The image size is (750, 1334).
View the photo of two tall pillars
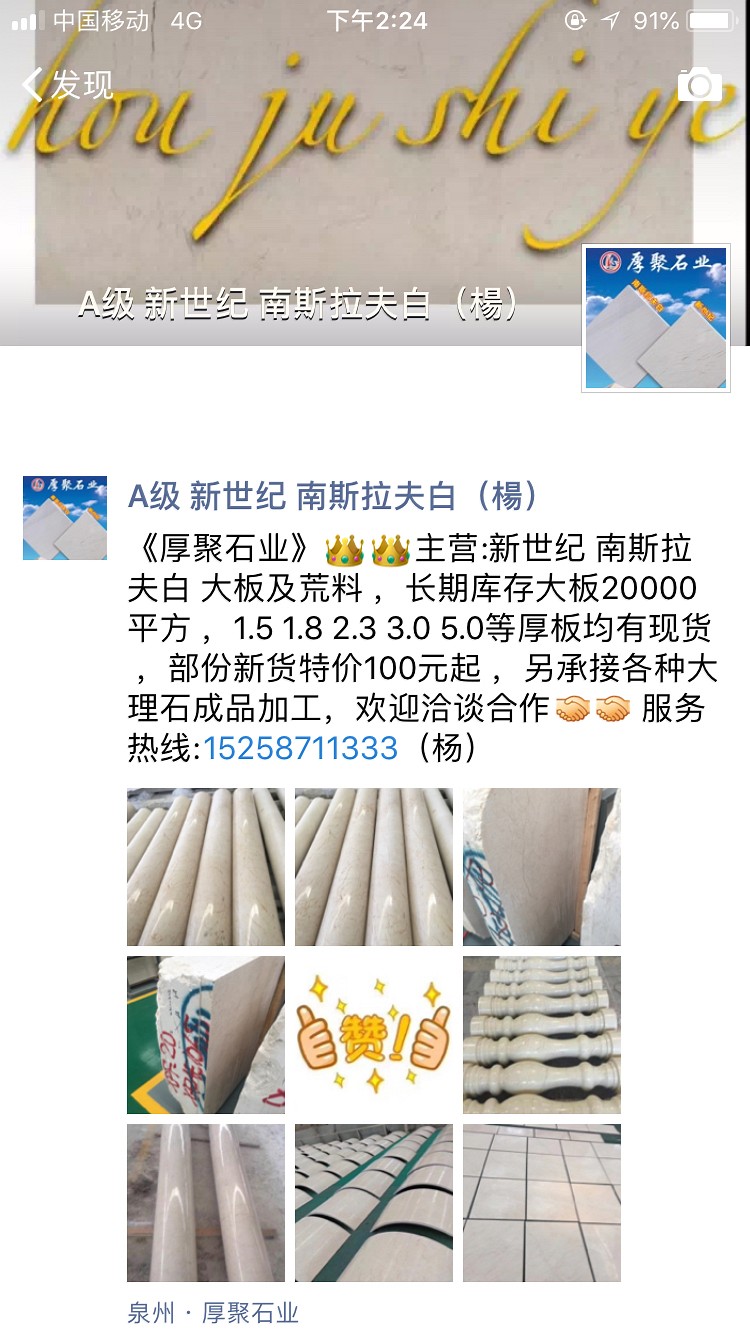[205, 1203]
